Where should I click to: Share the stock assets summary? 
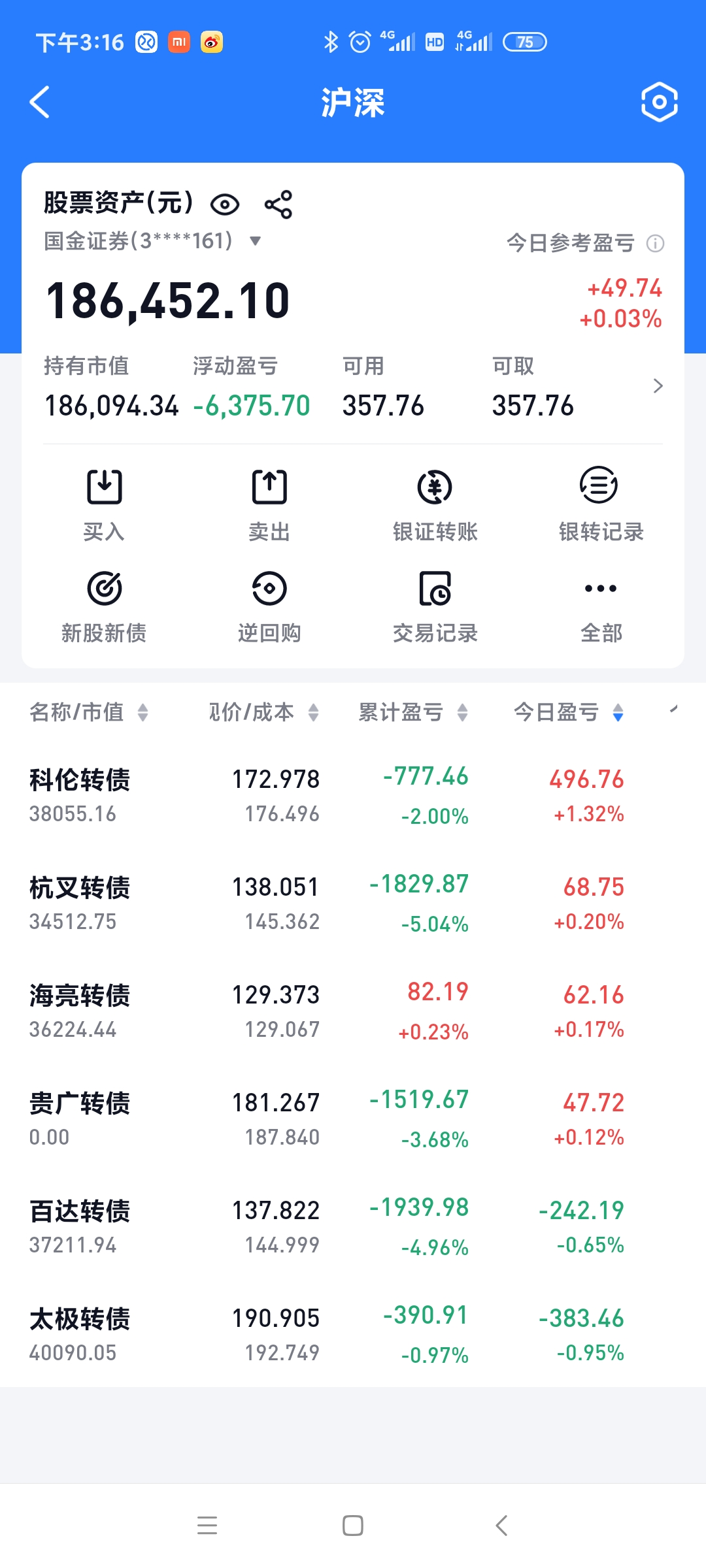pyautogui.click(x=278, y=204)
